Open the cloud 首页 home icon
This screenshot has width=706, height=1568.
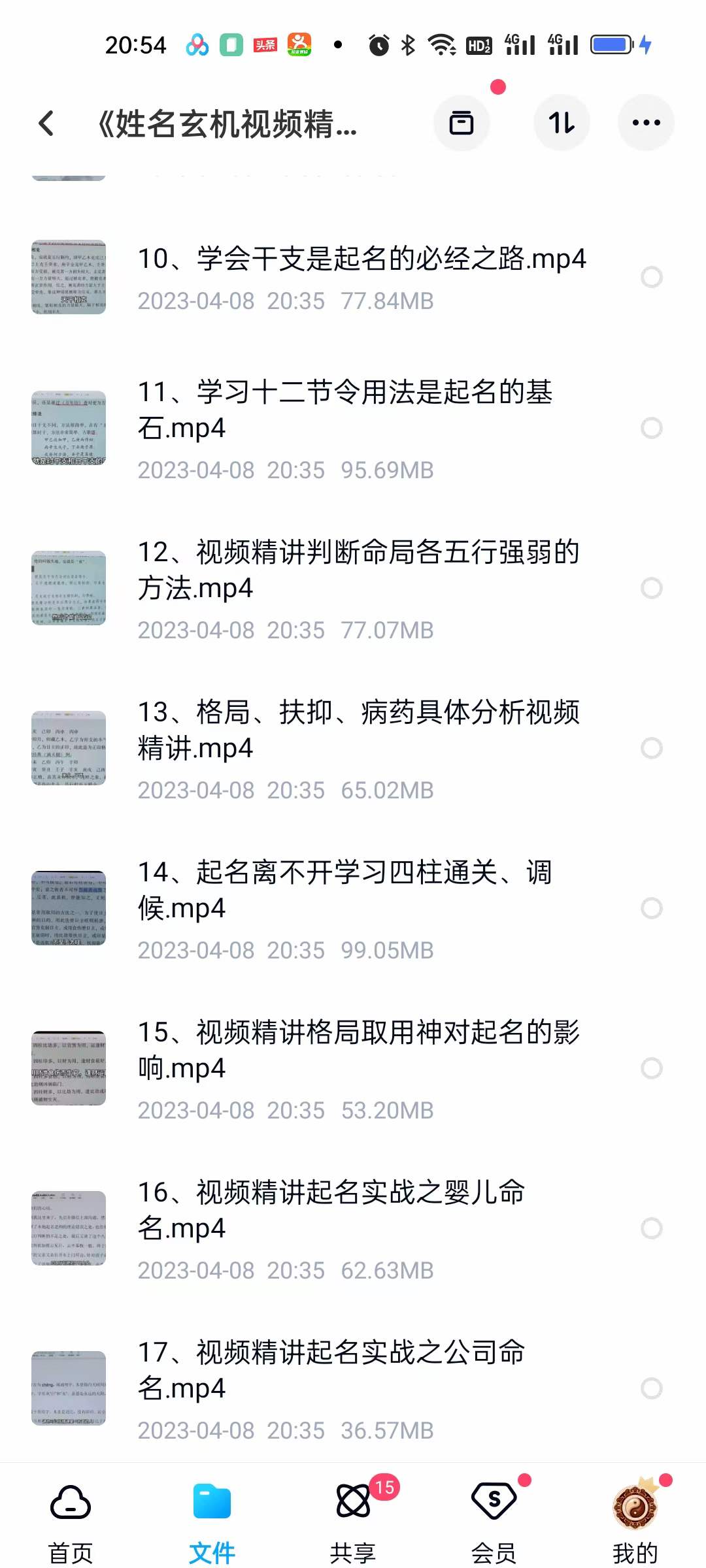[x=70, y=1503]
